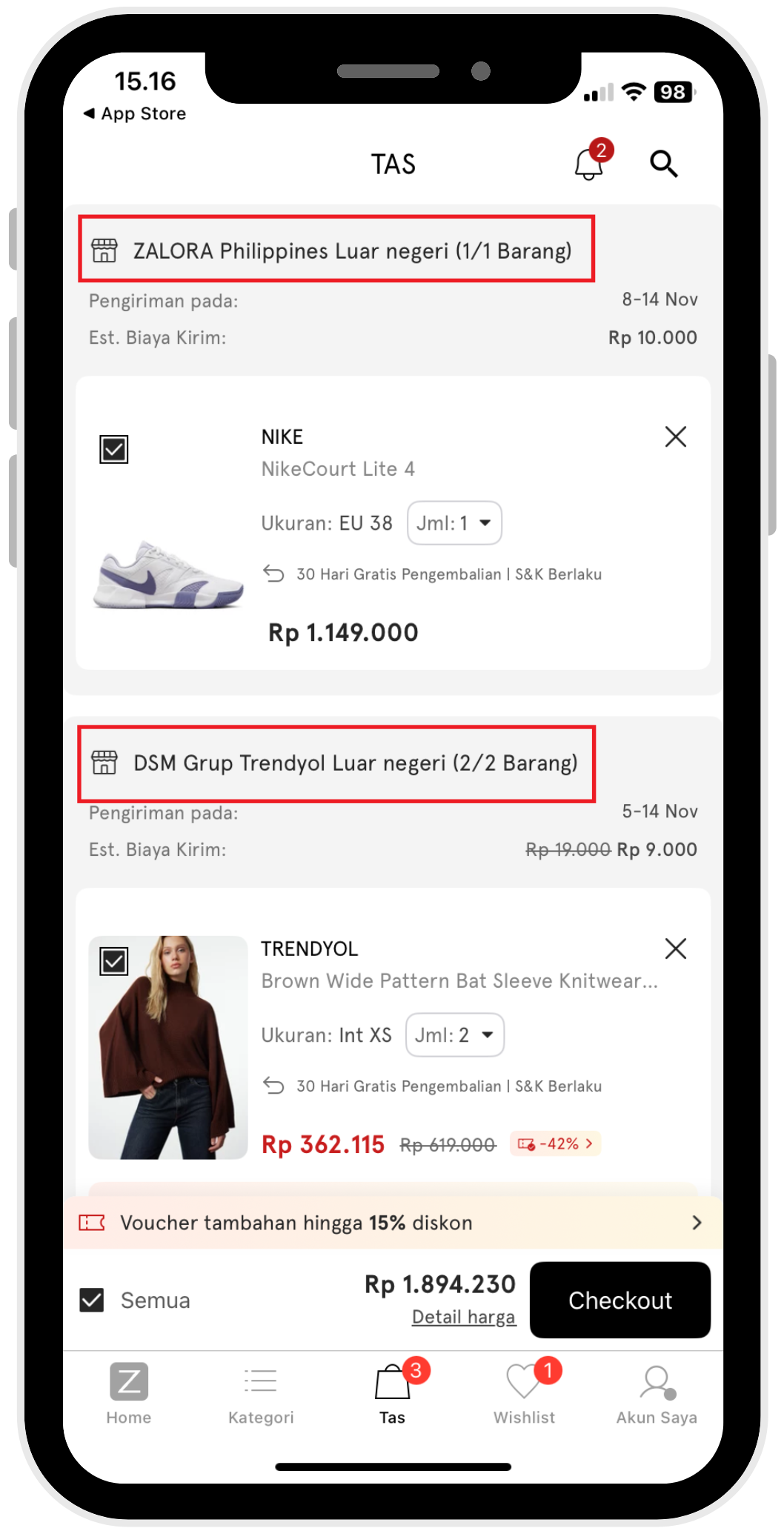Open the notifications bell
The width and height of the screenshot is (784, 1531).
click(589, 162)
